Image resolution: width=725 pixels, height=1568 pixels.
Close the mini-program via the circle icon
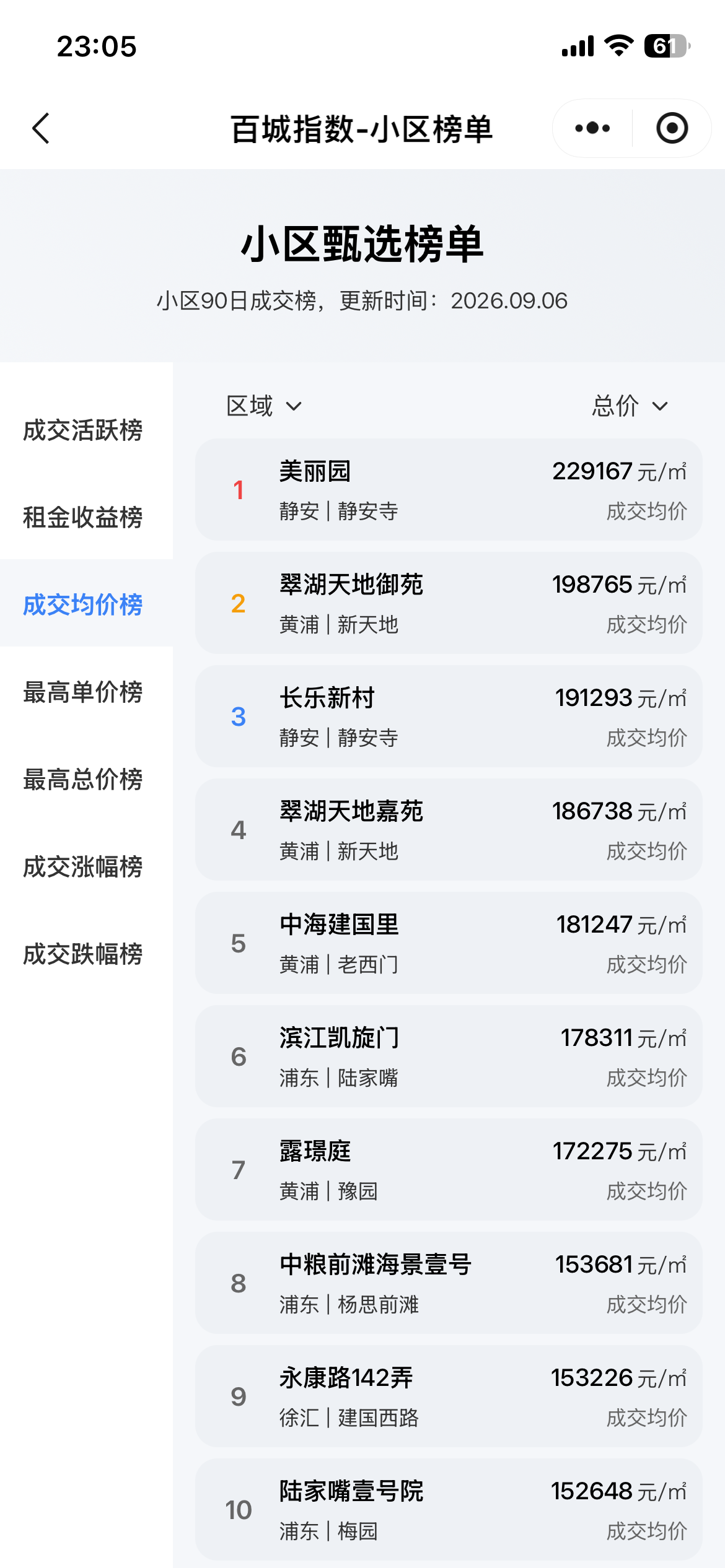pos(672,128)
